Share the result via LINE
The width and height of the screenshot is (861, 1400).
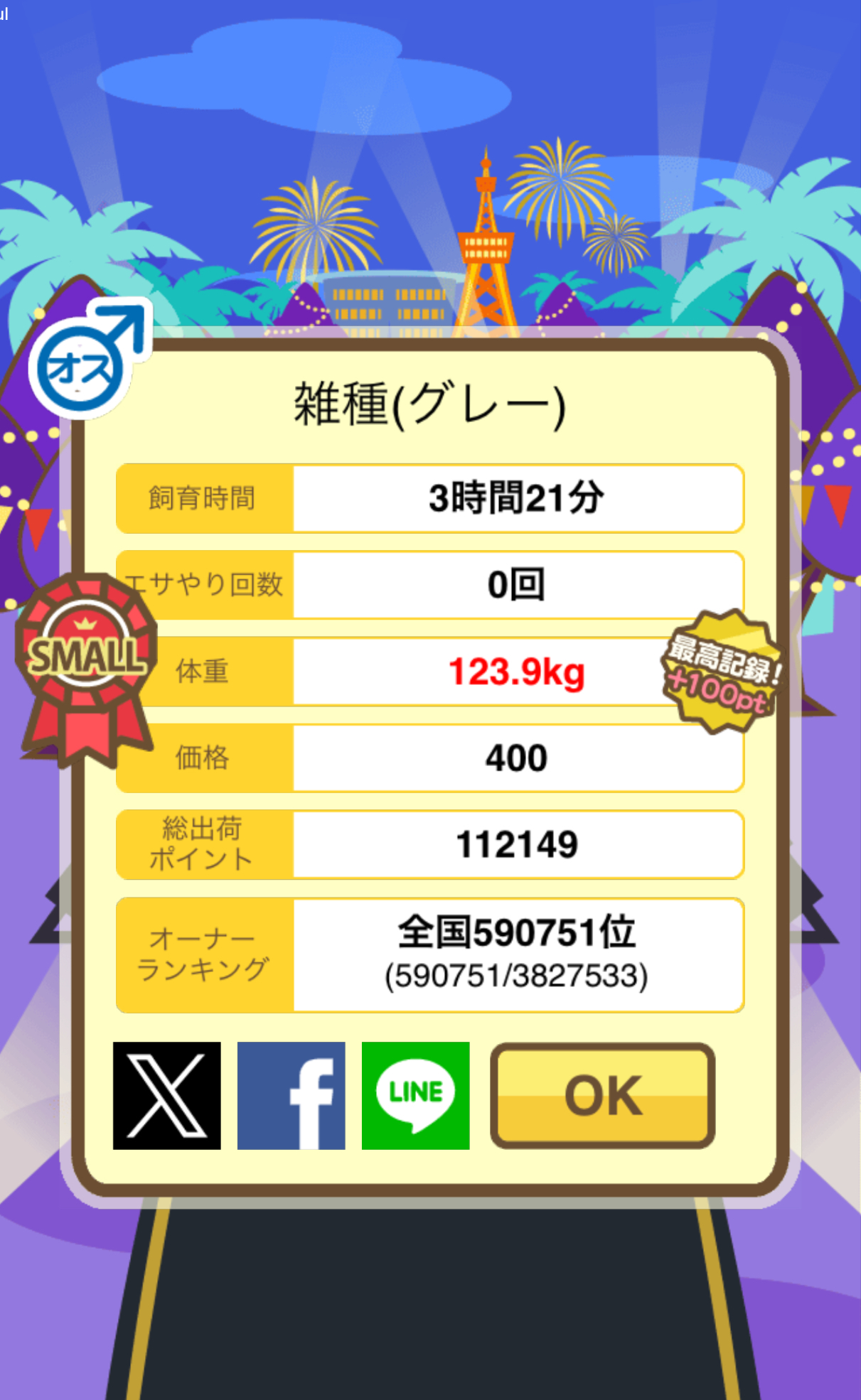416,1095
